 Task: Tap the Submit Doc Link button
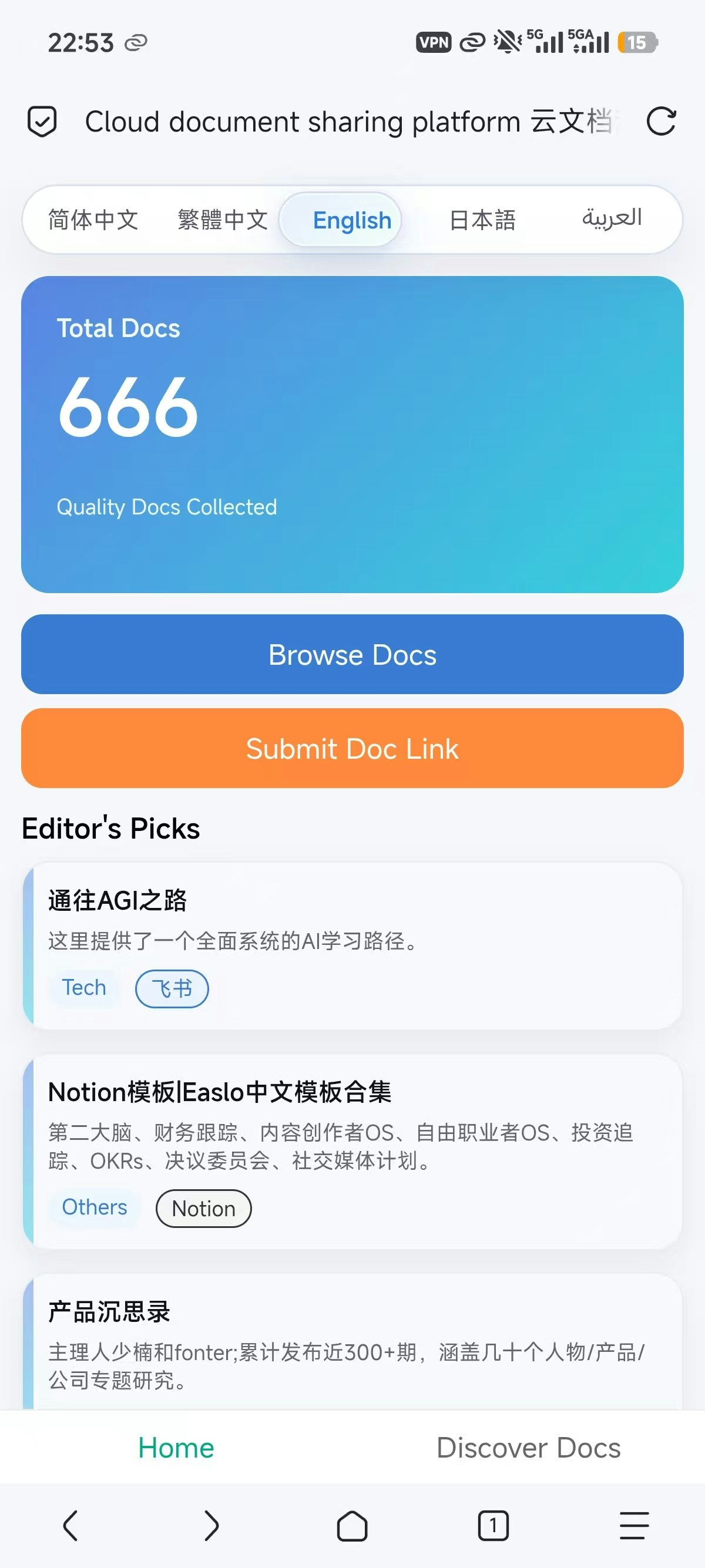click(352, 749)
